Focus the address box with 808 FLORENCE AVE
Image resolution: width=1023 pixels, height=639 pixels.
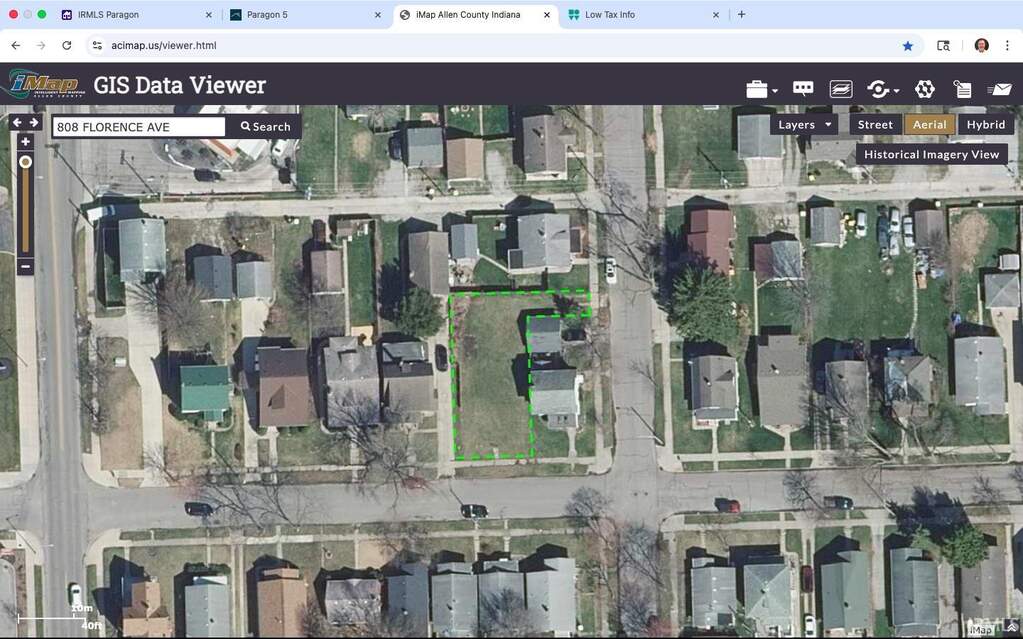[x=139, y=127]
